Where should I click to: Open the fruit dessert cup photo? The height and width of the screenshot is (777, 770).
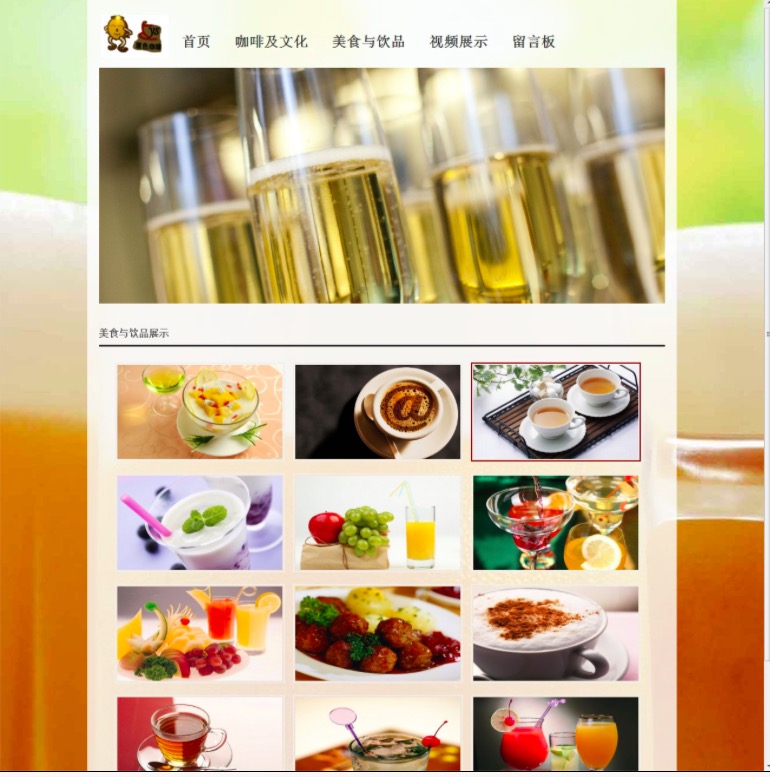coord(200,412)
